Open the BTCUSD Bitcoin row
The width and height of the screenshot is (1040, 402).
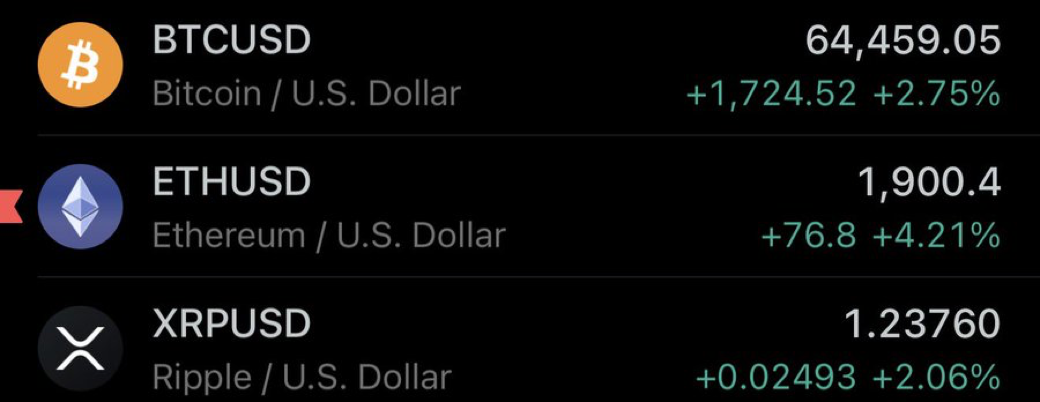pos(520,66)
